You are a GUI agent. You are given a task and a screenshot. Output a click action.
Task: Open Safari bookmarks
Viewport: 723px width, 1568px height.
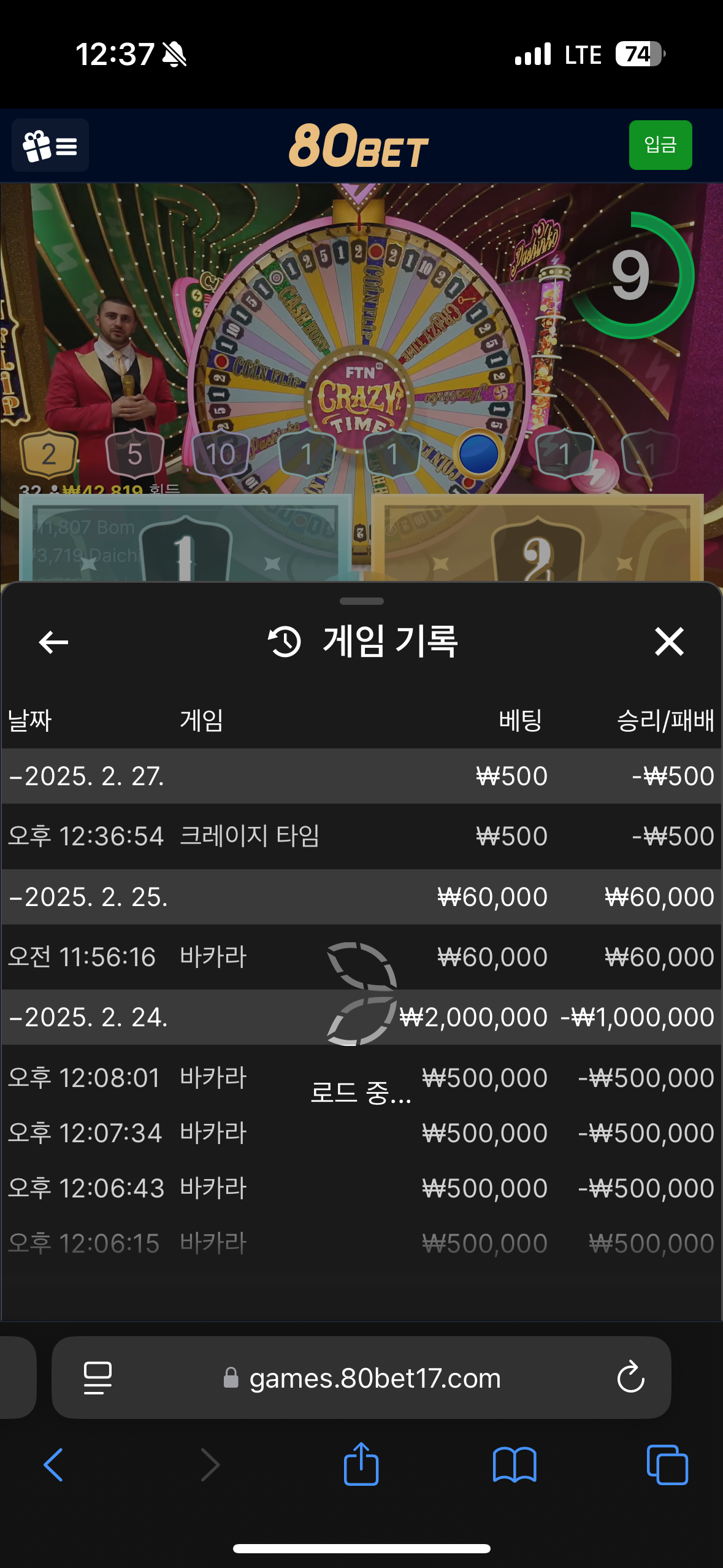(x=514, y=1465)
